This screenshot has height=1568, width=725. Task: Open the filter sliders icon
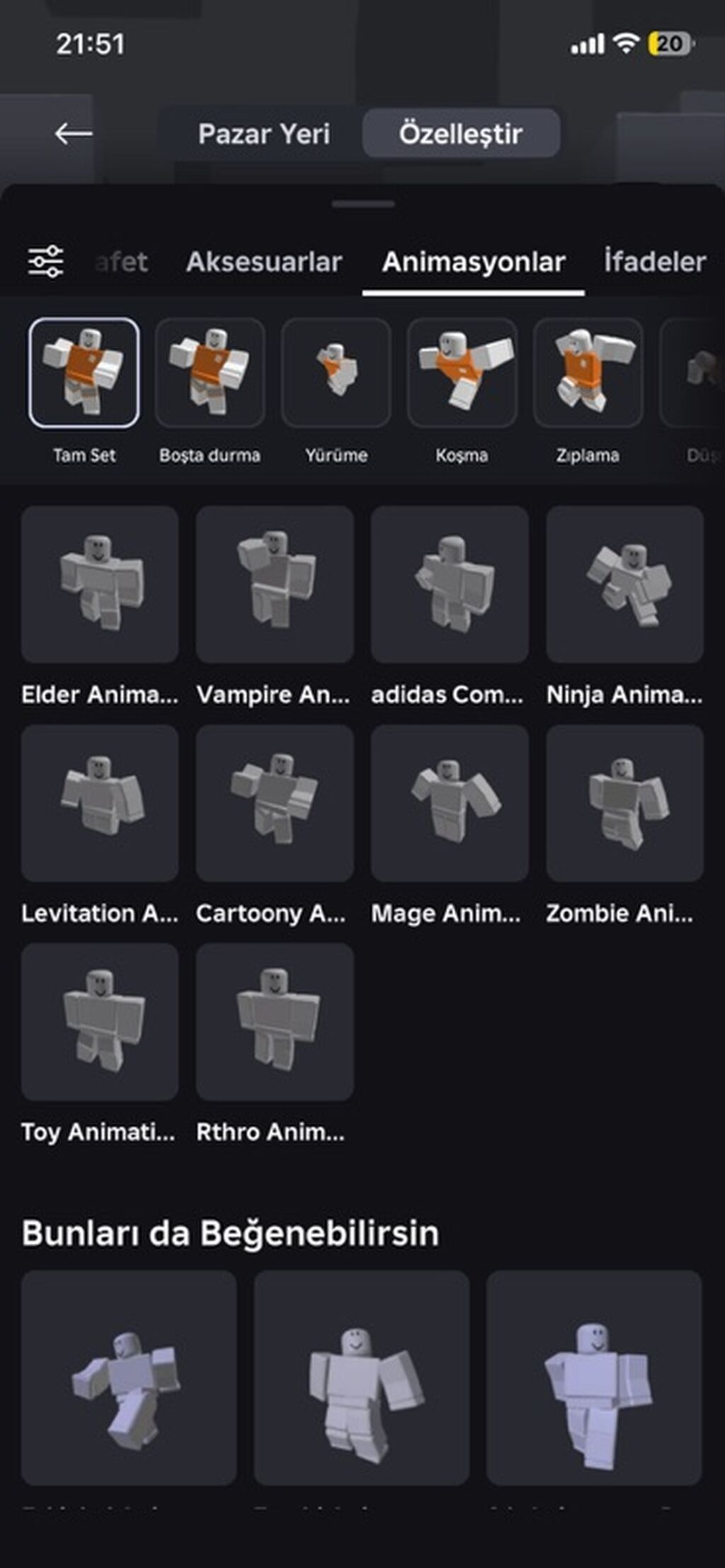(x=46, y=261)
